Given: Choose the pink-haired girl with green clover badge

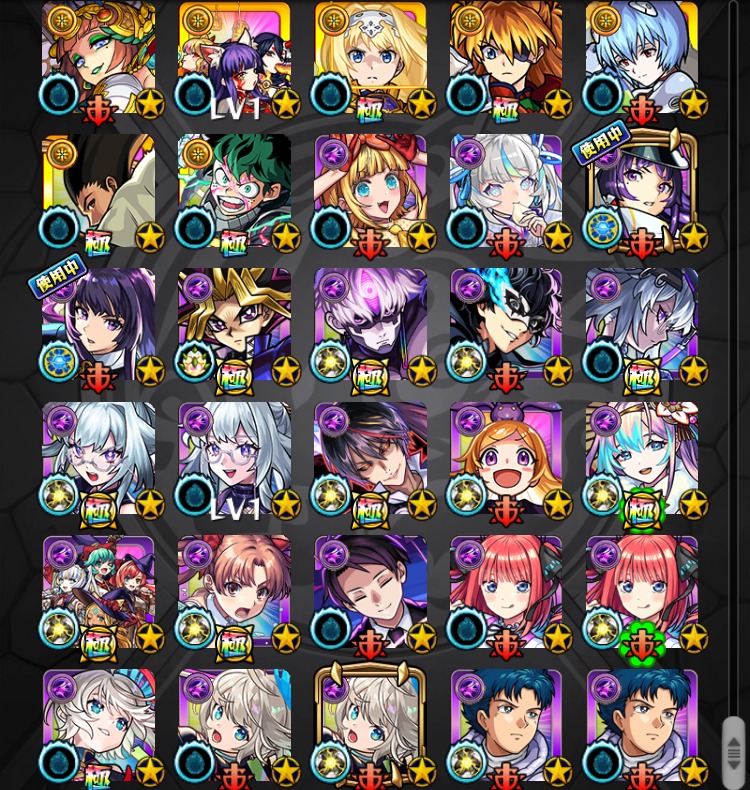Looking at the screenshot, I should click(x=642, y=592).
